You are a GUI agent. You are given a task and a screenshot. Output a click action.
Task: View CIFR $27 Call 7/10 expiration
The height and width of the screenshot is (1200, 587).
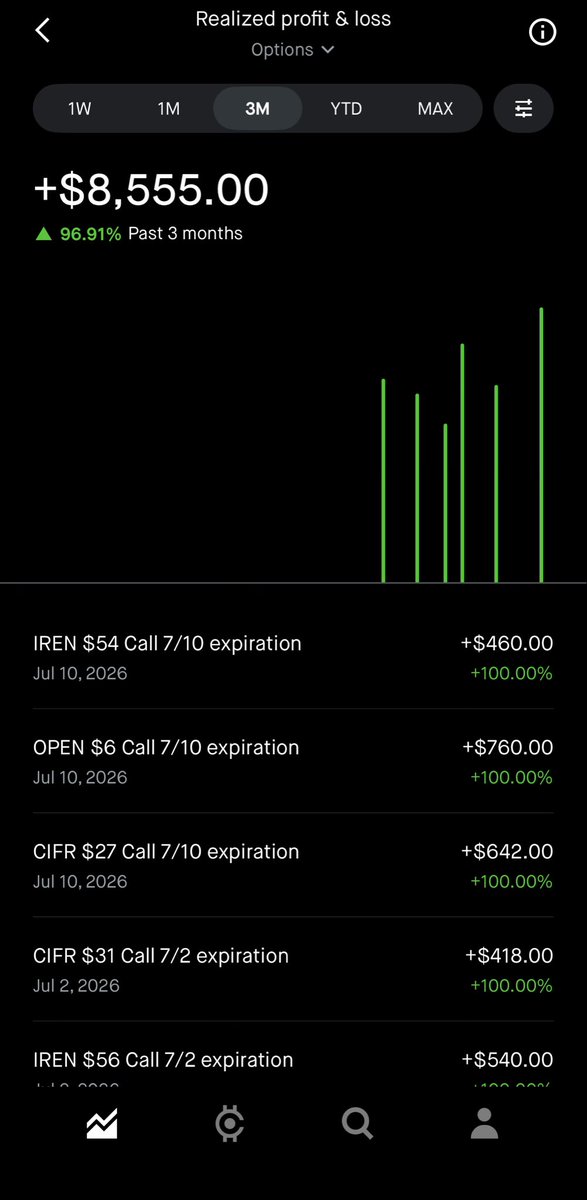(293, 865)
